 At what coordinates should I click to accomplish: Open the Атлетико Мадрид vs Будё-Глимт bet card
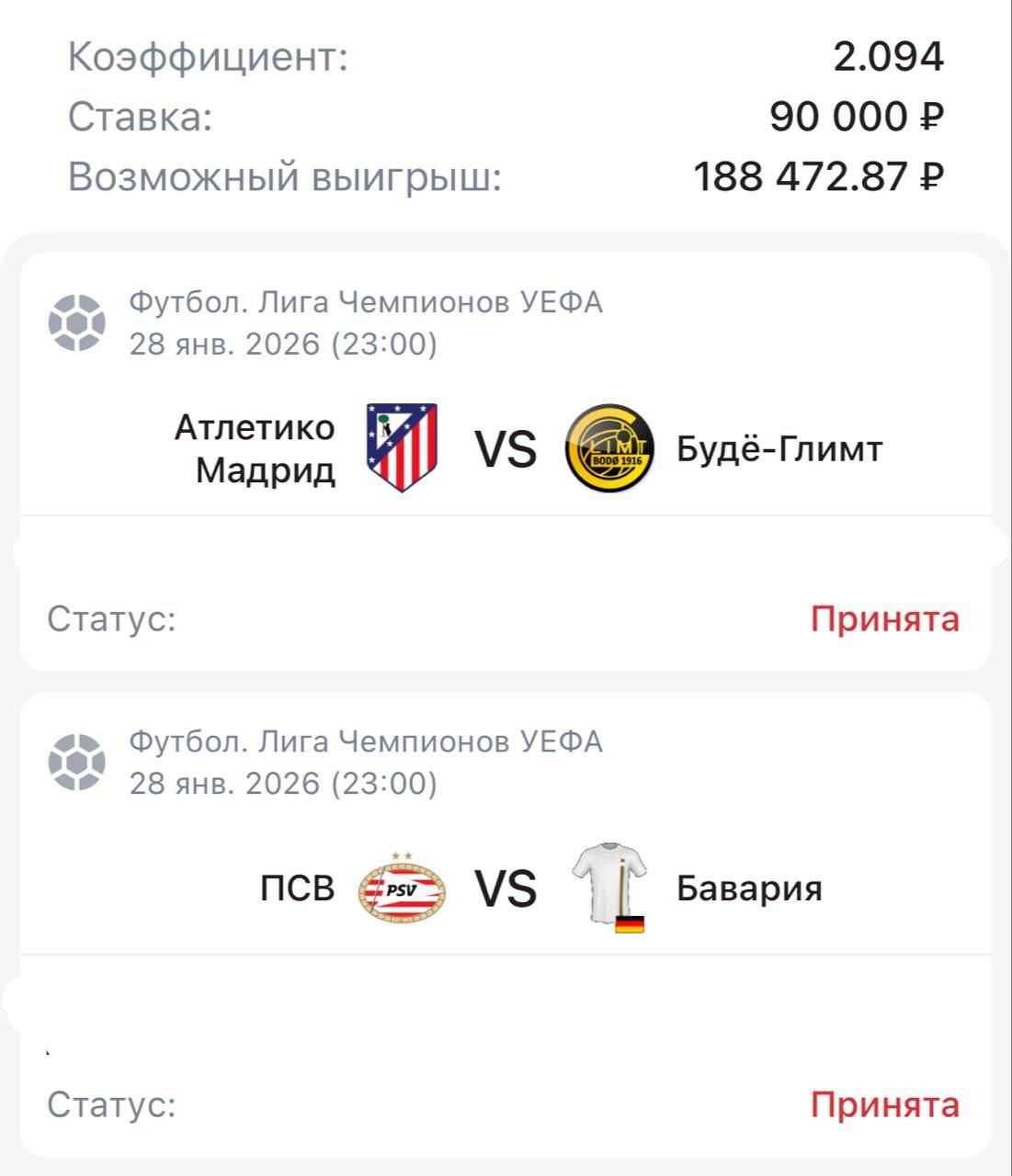[506, 450]
